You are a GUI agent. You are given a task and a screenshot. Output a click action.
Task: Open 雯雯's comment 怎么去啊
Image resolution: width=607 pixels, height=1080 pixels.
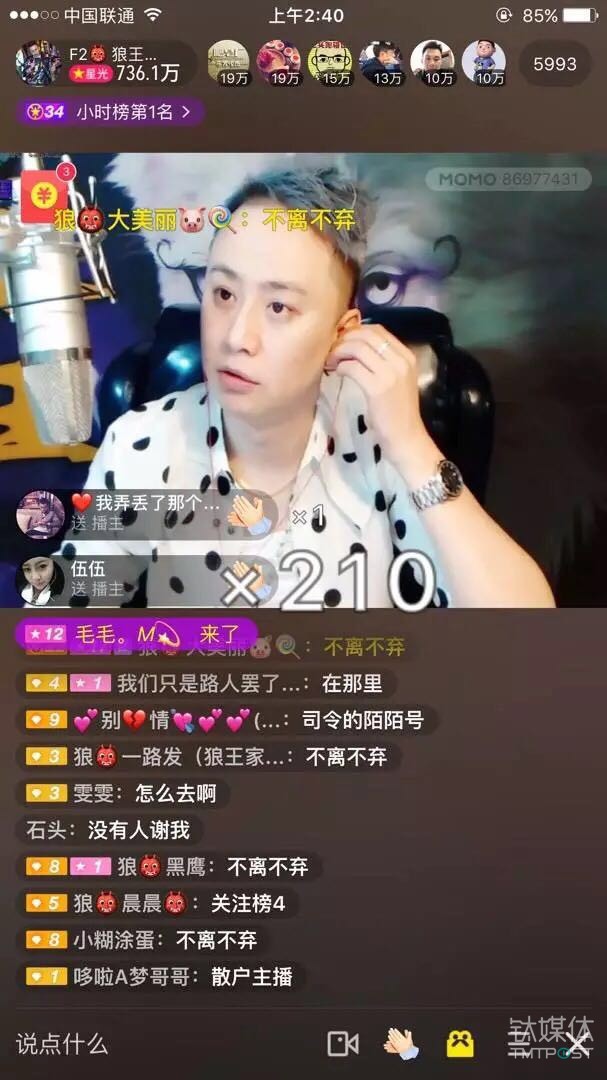tap(125, 793)
